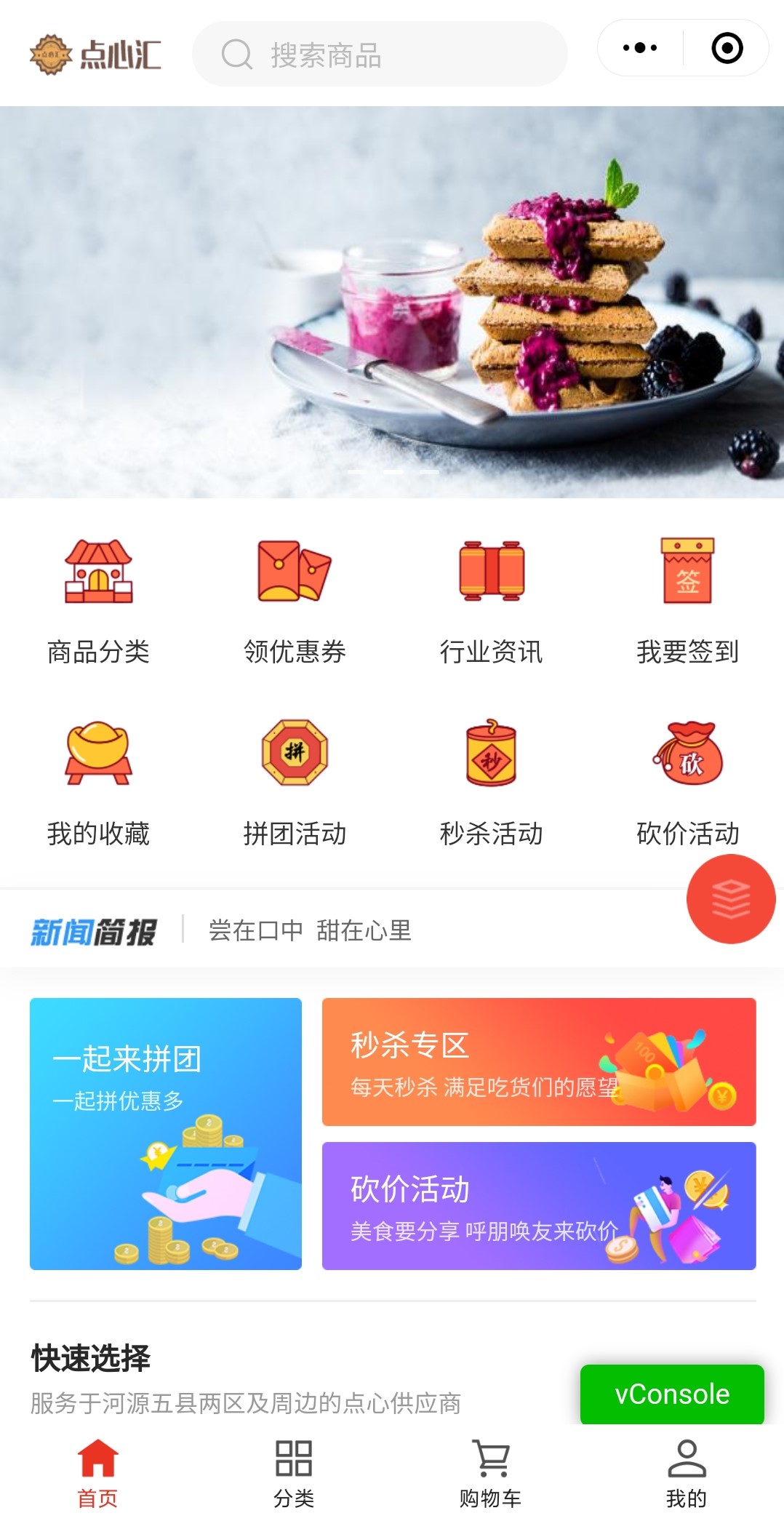This screenshot has height=1521, width=784.
Task: Open the 秒杀专区 promo card
Action: pos(538,1062)
